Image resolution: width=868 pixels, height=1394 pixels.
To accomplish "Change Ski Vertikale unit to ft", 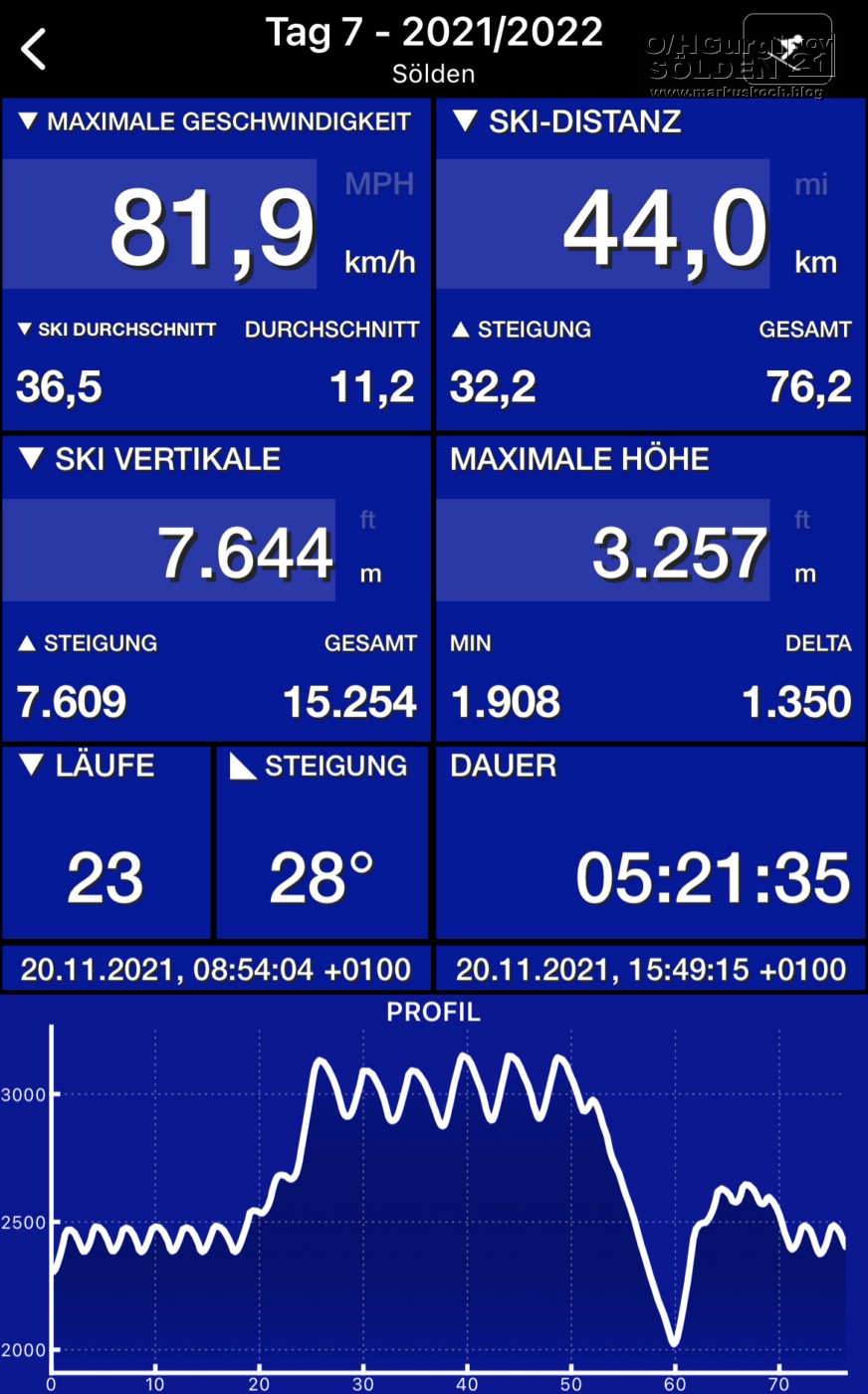I will tap(368, 520).
